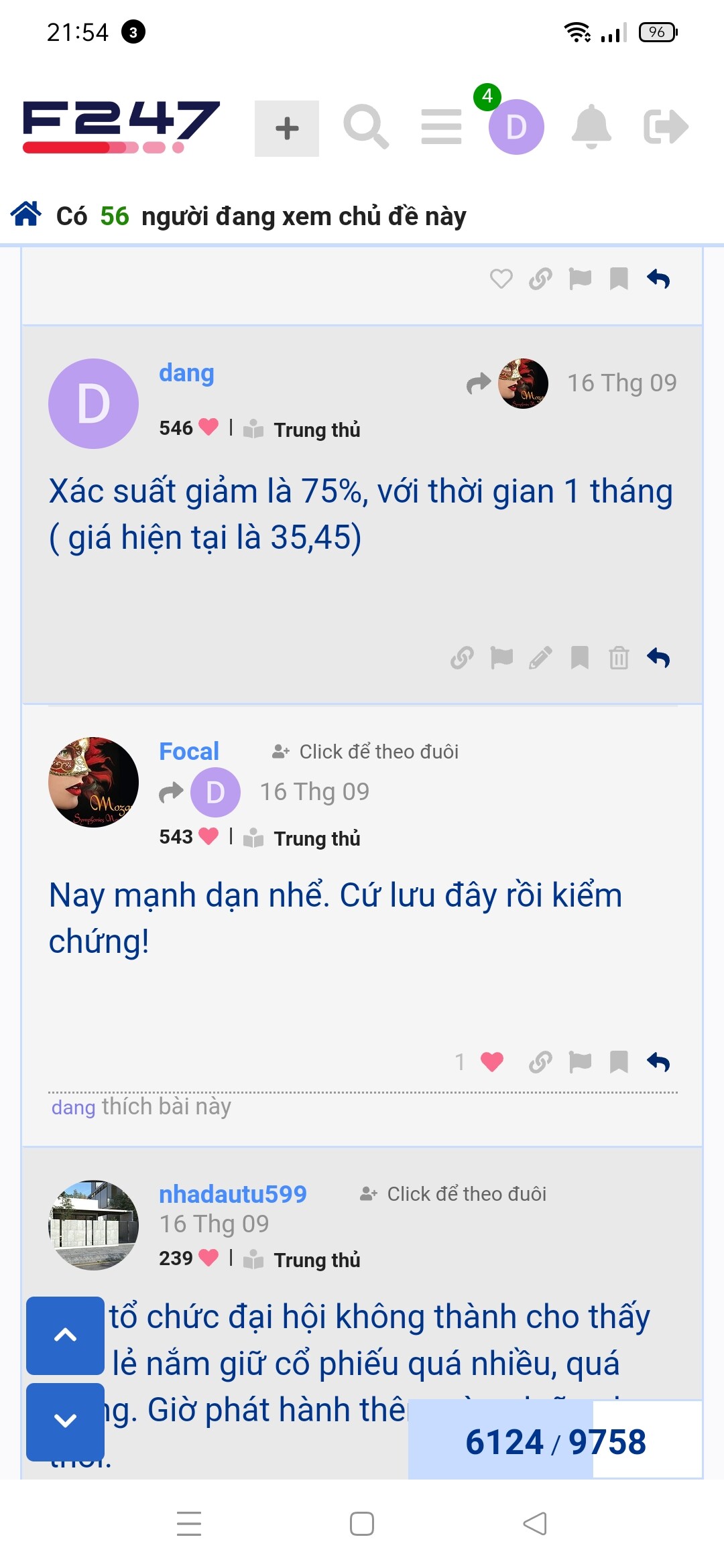
Task: Jump up with the blue up-arrow button
Action: click(x=65, y=1335)
